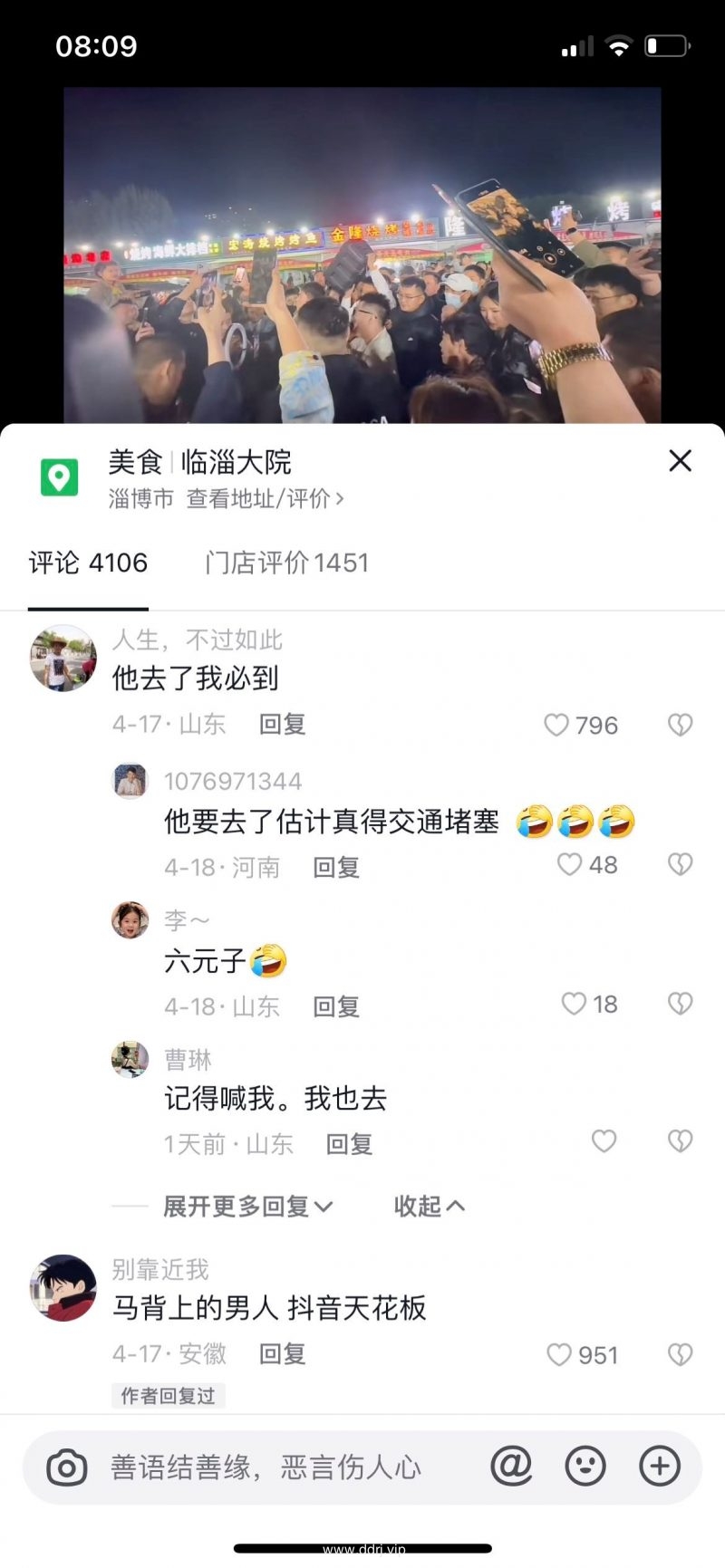This screenshot has width=725, height=1568.
Task: Open the 临淄大院 address and reviews link
Action: (265, 499)
